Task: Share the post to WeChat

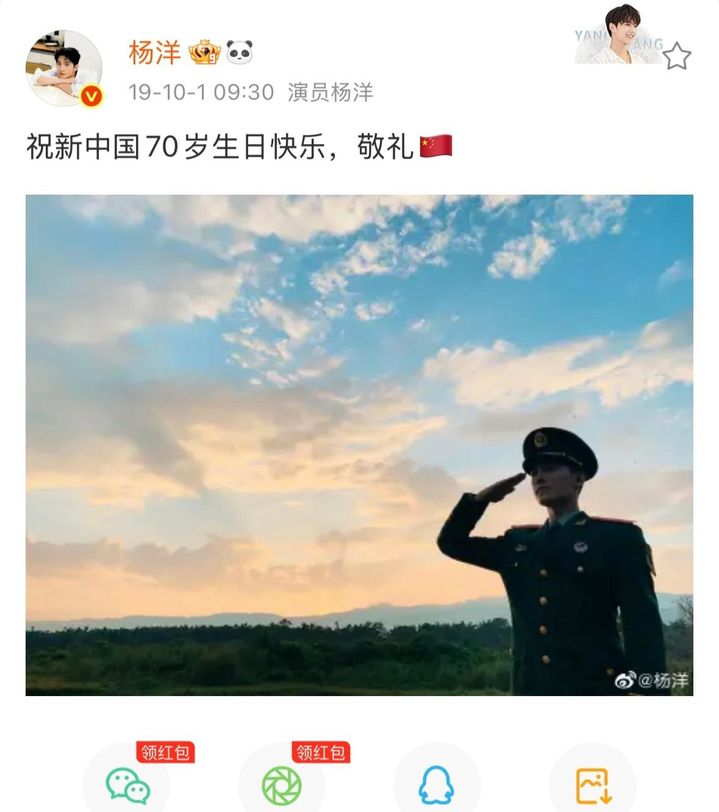Action: [127, 784]
